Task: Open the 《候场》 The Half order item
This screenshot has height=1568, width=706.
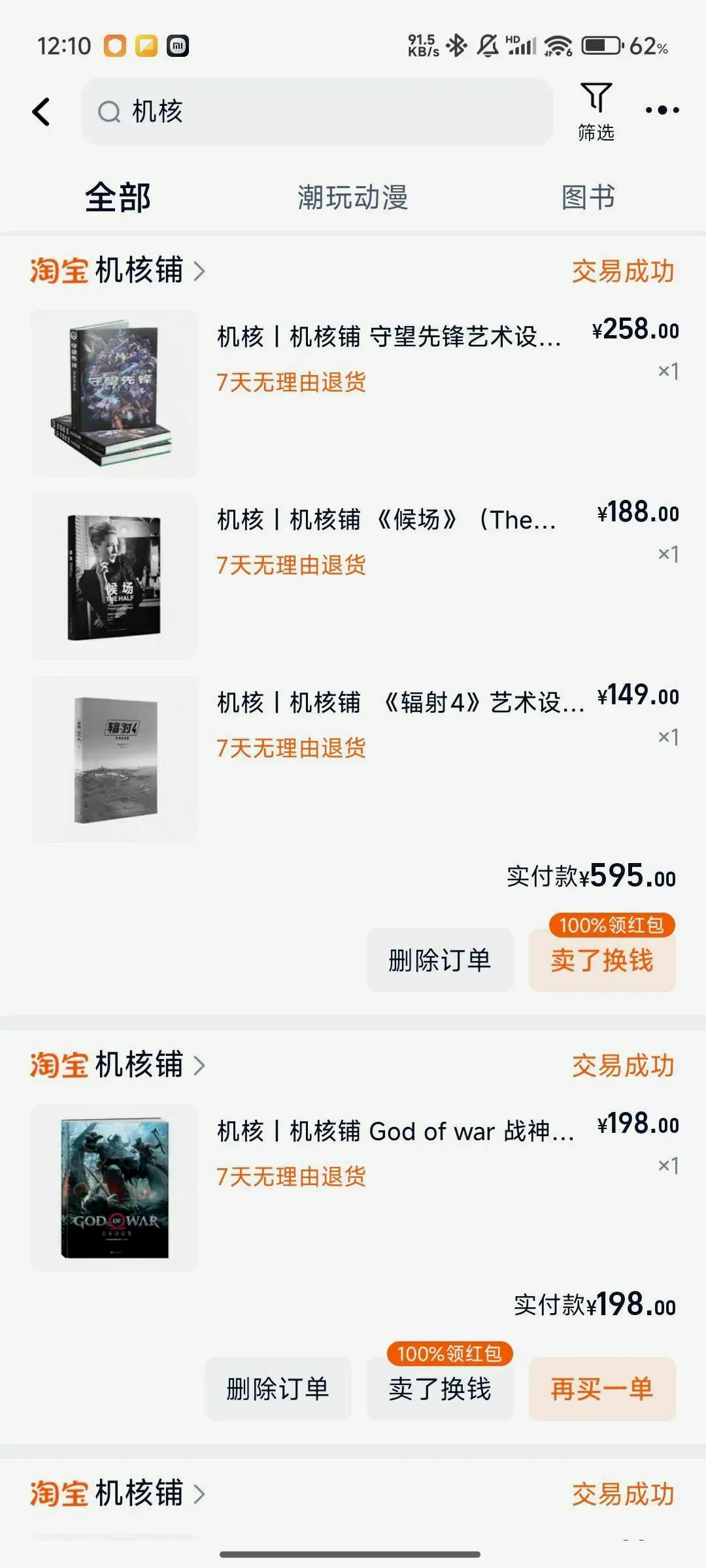Action: pos(354,576)
